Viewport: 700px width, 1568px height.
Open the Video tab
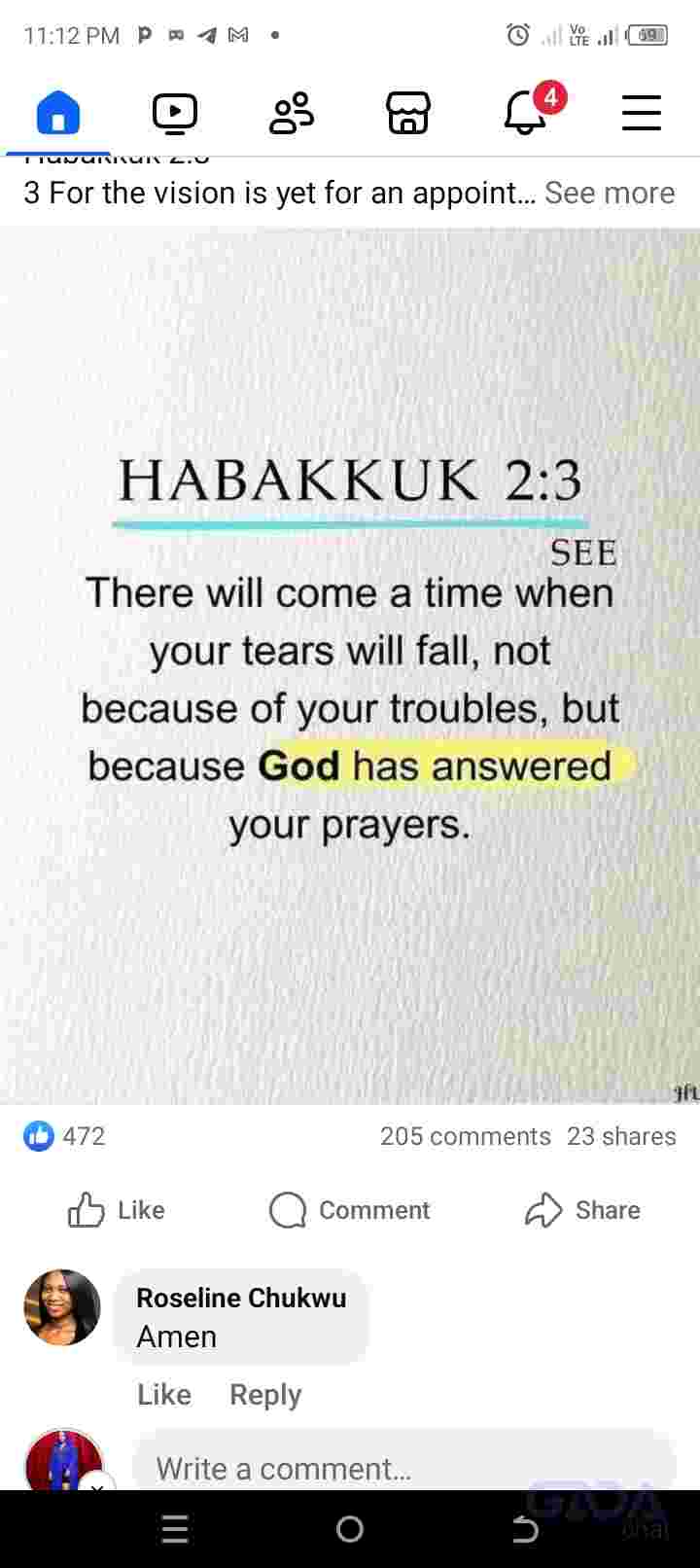point(175,113)
